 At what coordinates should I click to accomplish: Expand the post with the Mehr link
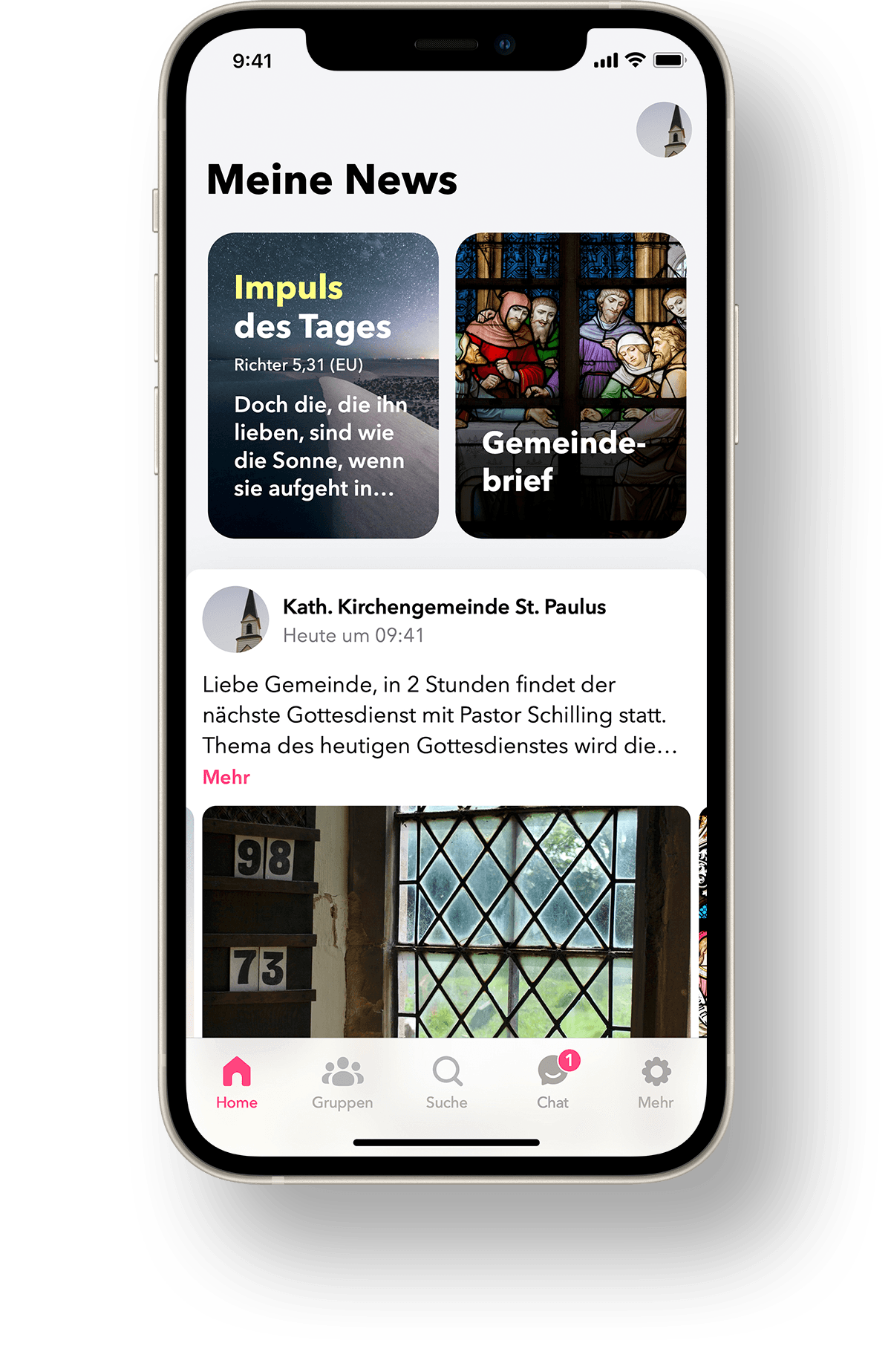point(226,777)
